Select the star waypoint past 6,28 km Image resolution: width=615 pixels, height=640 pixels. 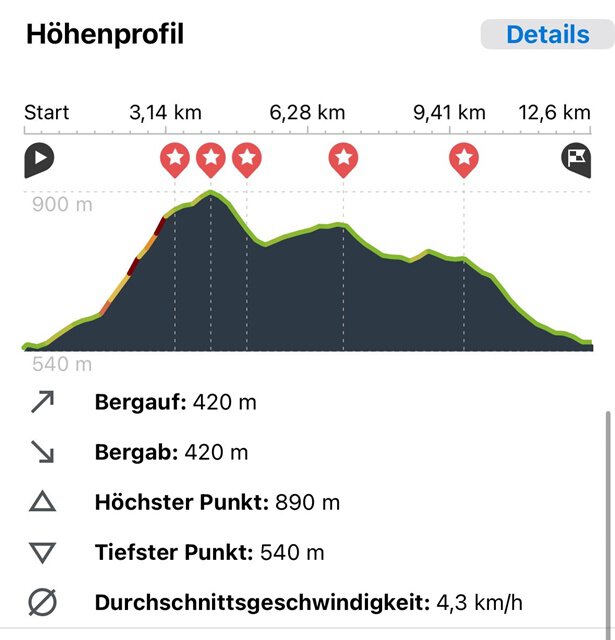[343, 157]
